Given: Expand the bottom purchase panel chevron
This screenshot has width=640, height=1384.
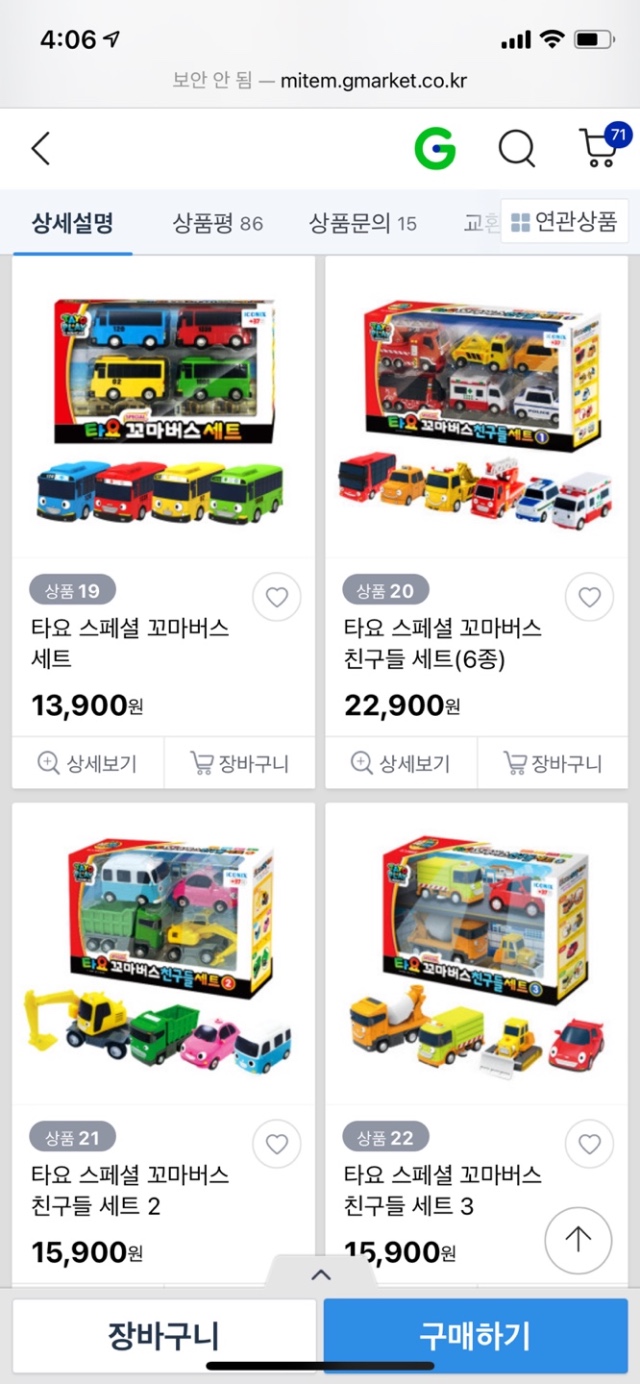Looking at the screenshot, I should (x=320, y=1274).
